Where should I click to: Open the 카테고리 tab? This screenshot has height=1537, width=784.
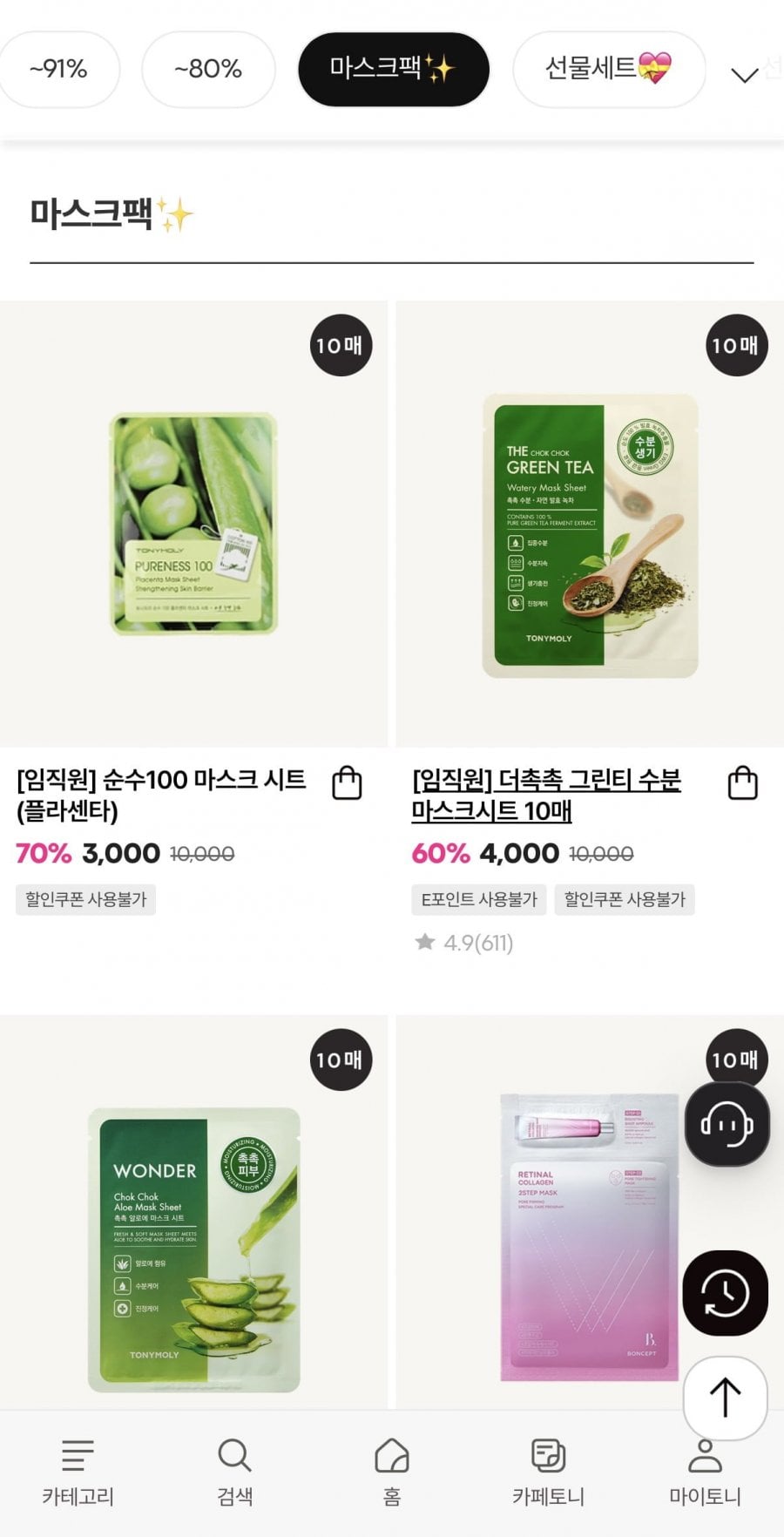78,1472
